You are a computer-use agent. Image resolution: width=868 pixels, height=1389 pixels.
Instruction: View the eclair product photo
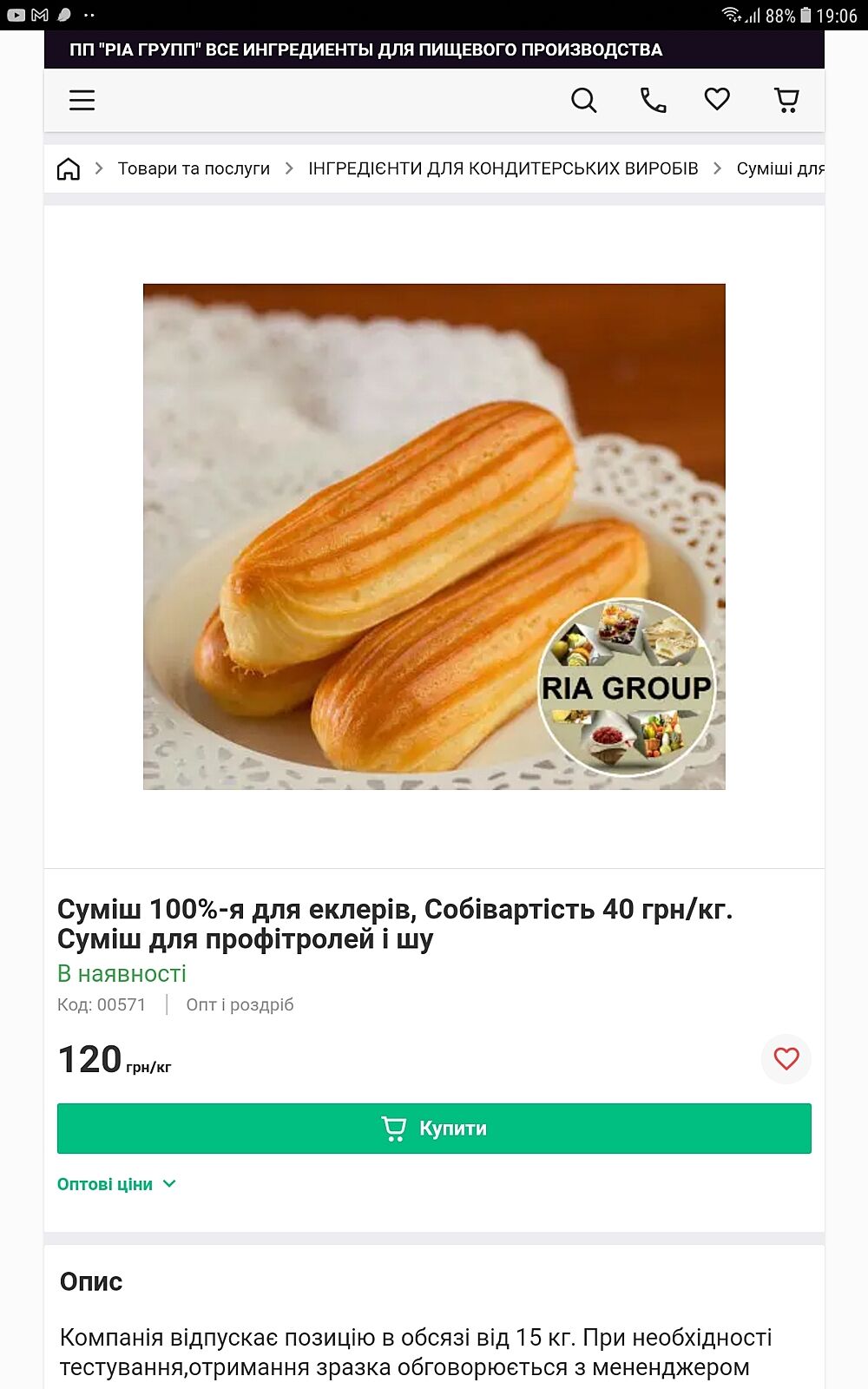point(434,537)
